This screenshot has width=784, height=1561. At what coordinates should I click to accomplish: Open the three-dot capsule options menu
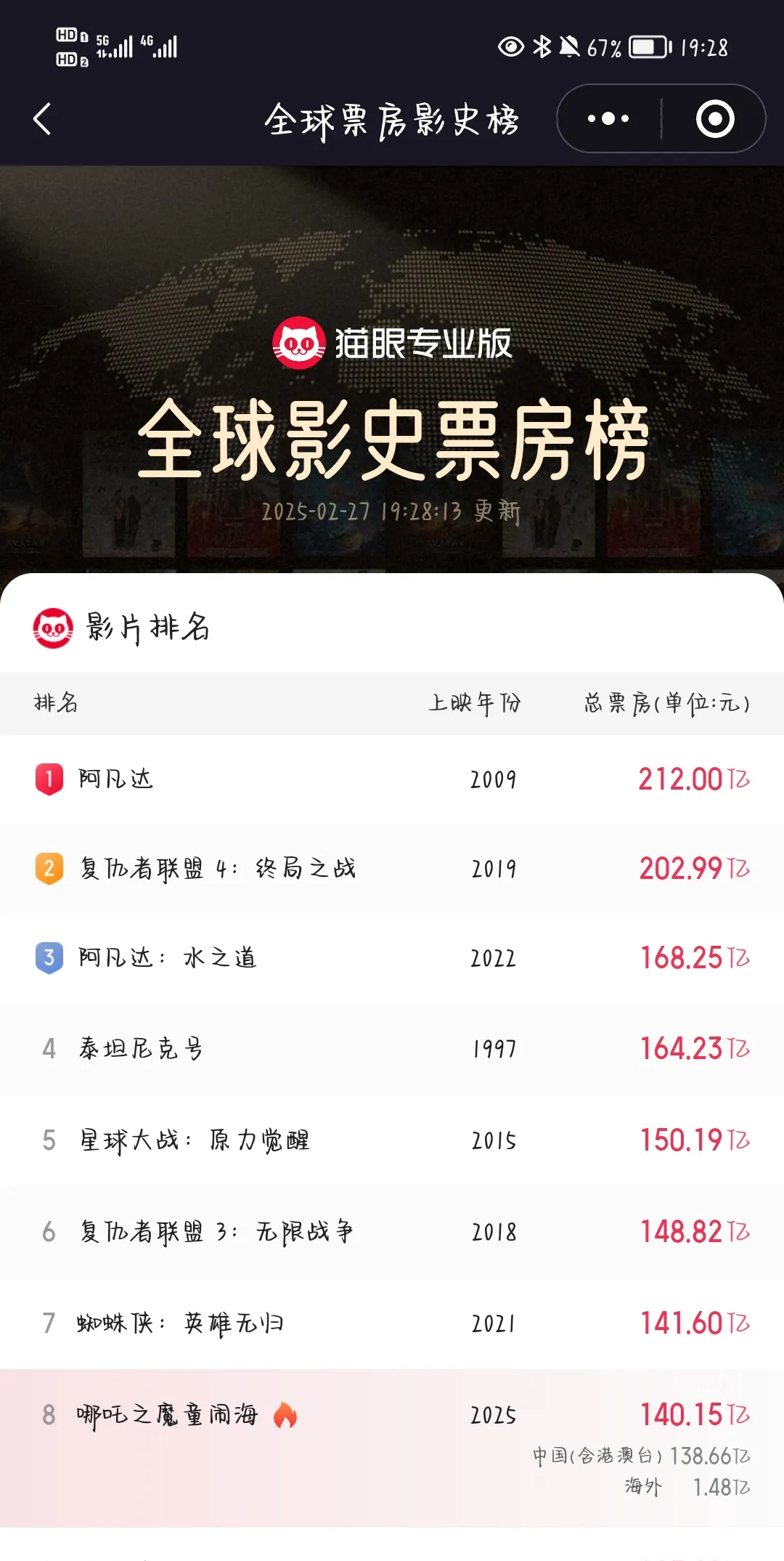tap(608, 118)
